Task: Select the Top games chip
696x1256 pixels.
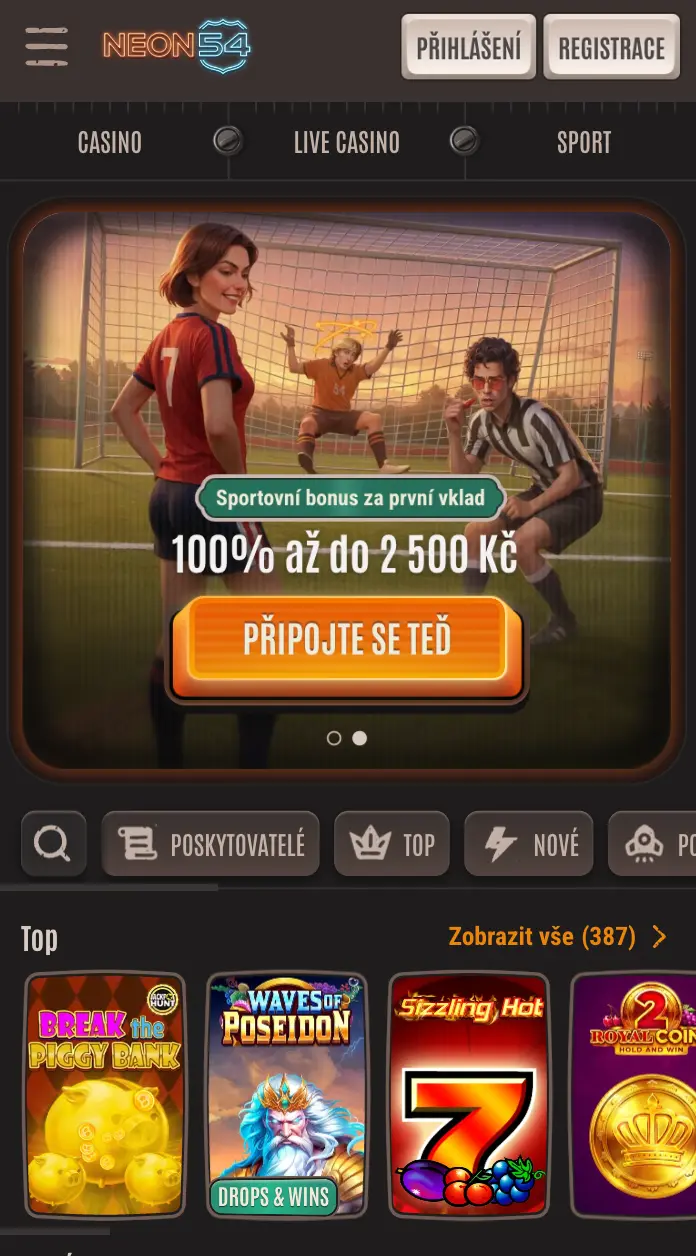Action: pos(392,844)
